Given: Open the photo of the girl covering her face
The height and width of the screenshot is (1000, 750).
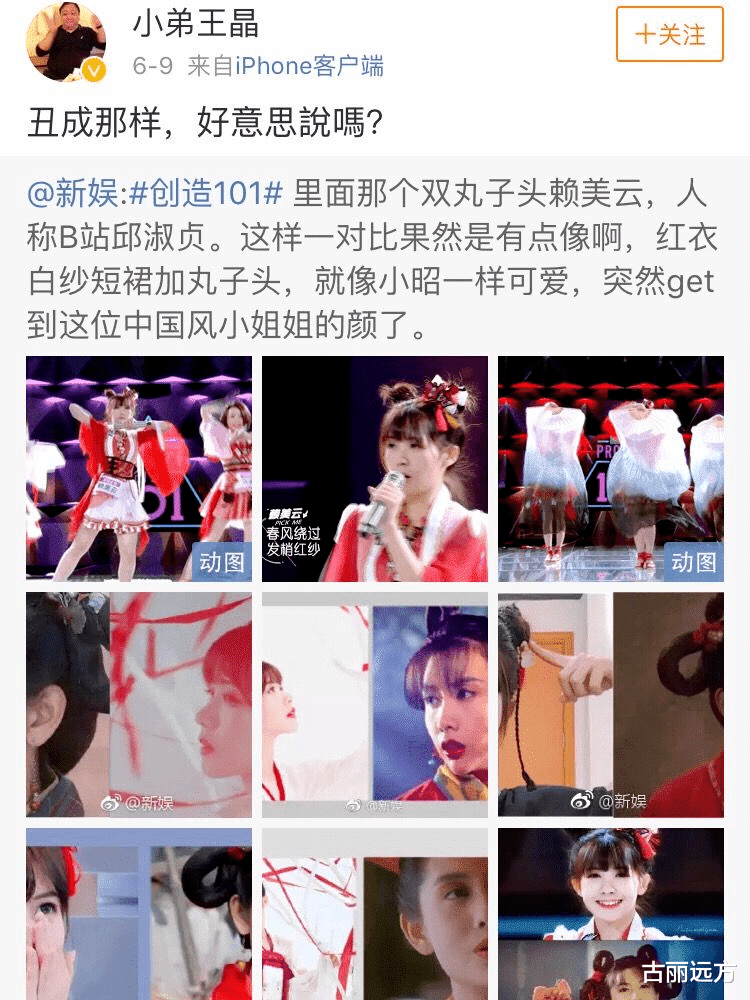Looking at the screenshot, I should [x=139, y=913].
